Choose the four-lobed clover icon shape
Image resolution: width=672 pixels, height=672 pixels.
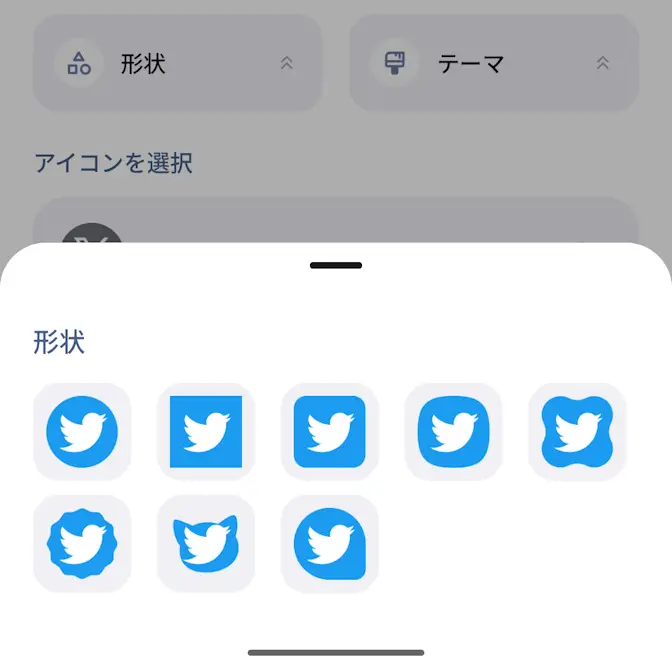(577, 432)
